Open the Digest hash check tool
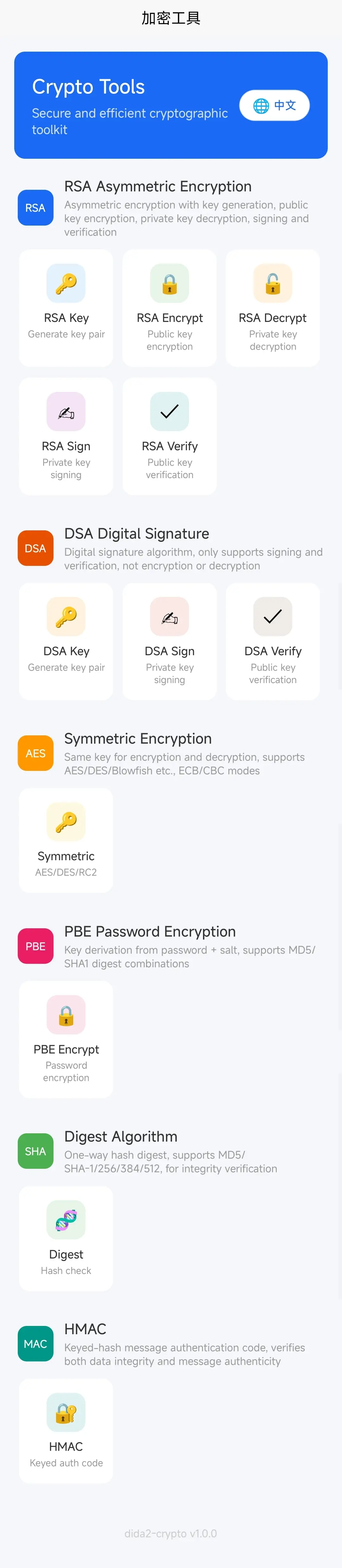 tap(66, 1238)
